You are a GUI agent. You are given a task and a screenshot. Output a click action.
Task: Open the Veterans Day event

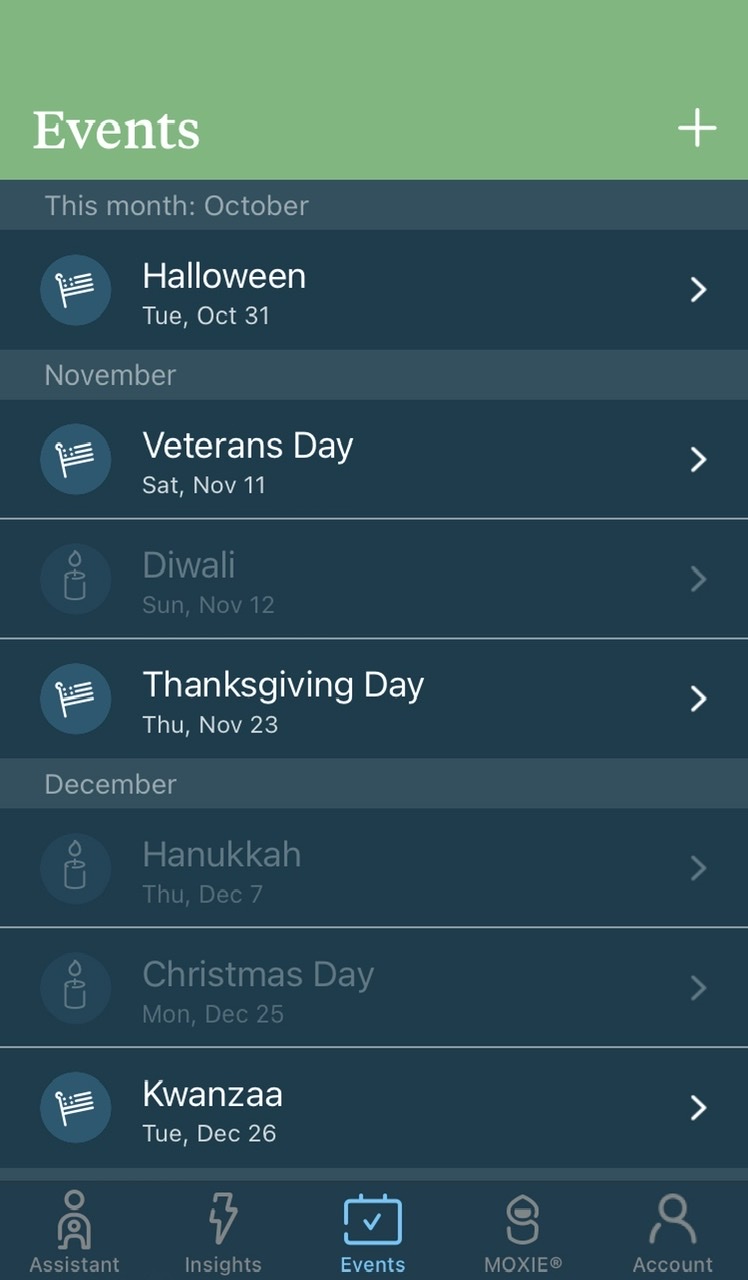(374, 460)
